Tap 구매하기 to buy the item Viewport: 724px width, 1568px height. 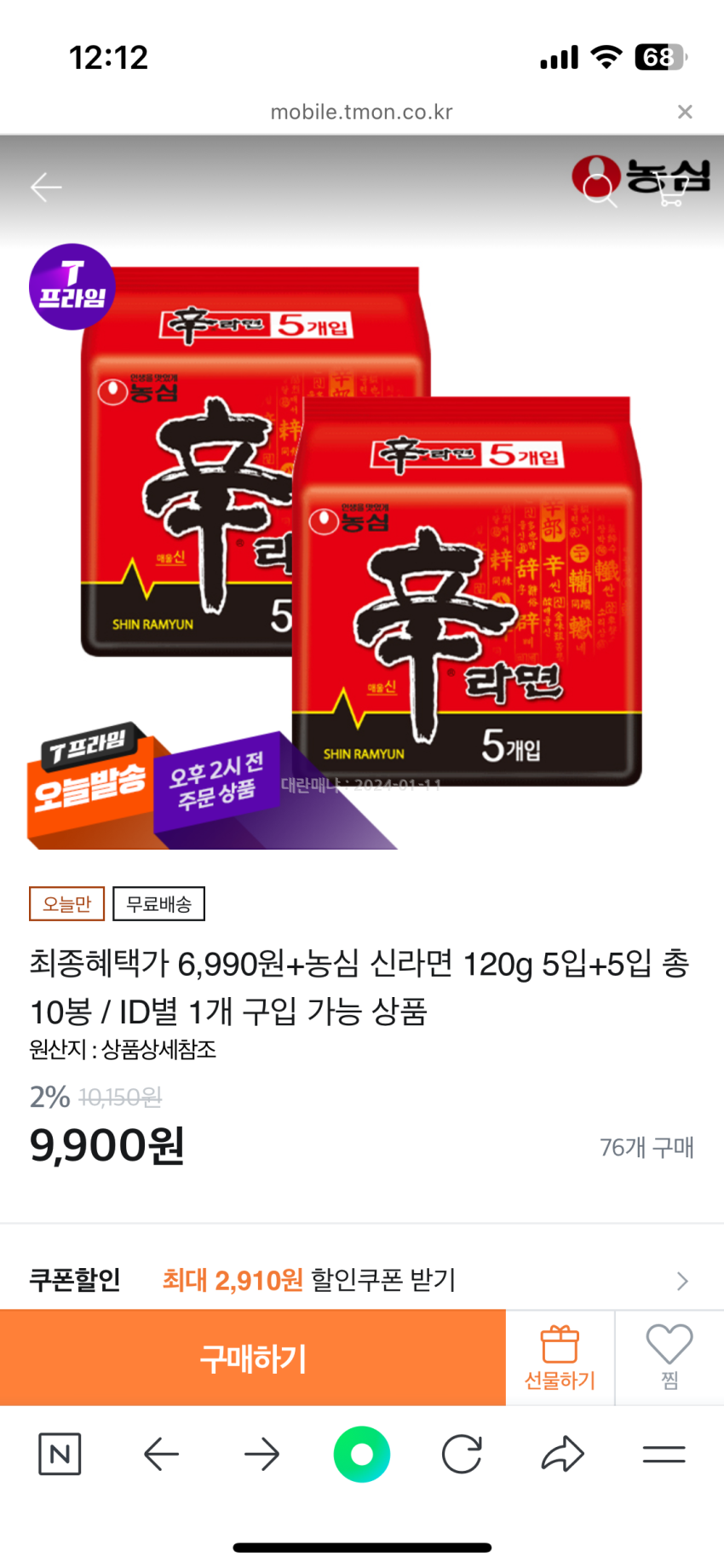(253, 1358)
